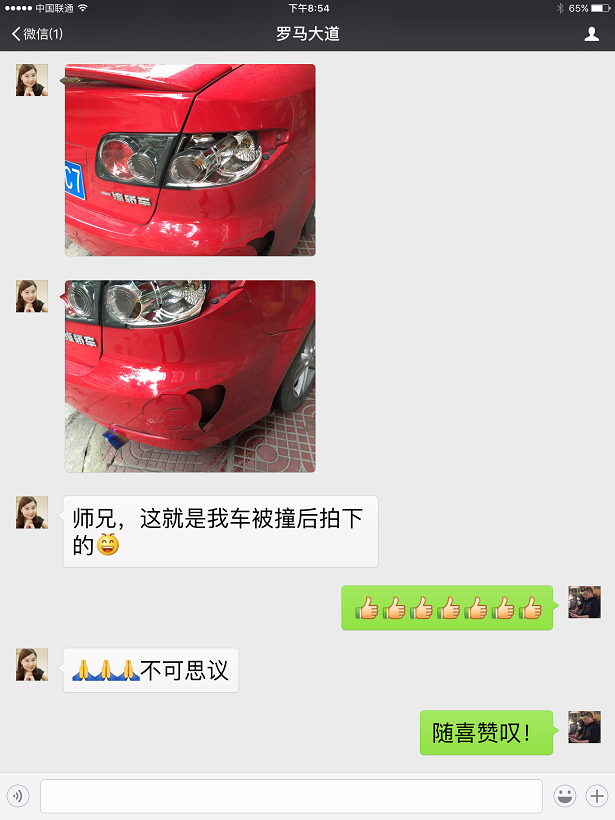Tap the contact's avatar beside 不可思议 message
Viewport: 615px width, 820px height.
(x=31, y=664)
